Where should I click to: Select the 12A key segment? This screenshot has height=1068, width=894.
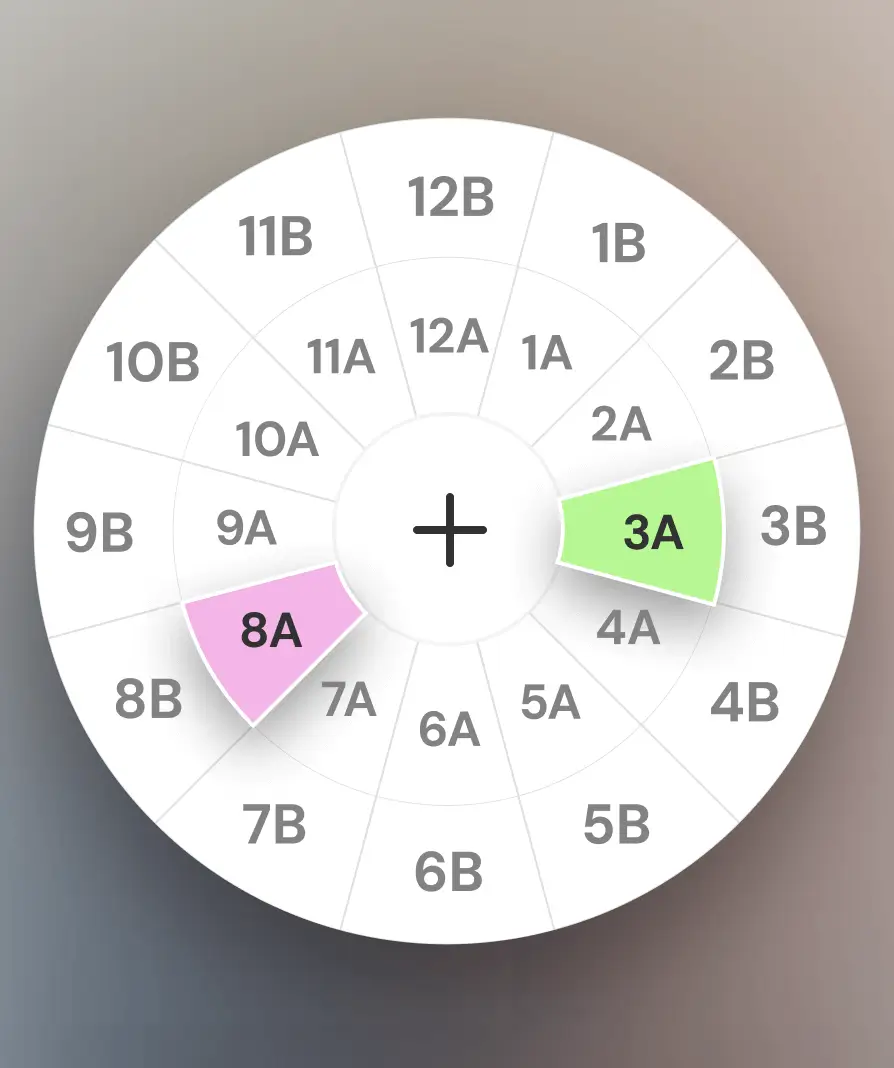449,337
